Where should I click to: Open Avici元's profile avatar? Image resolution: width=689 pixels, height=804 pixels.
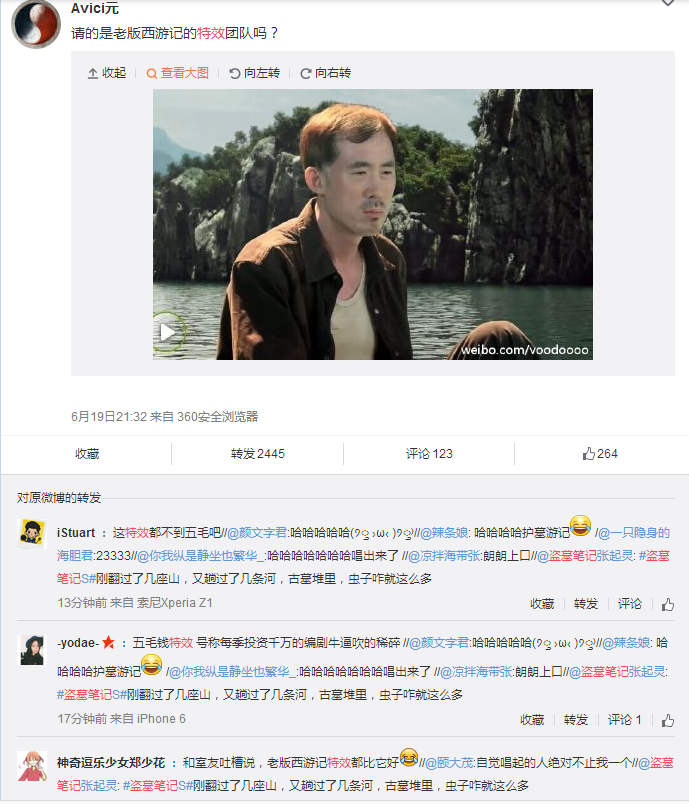(x=35, y=23)
